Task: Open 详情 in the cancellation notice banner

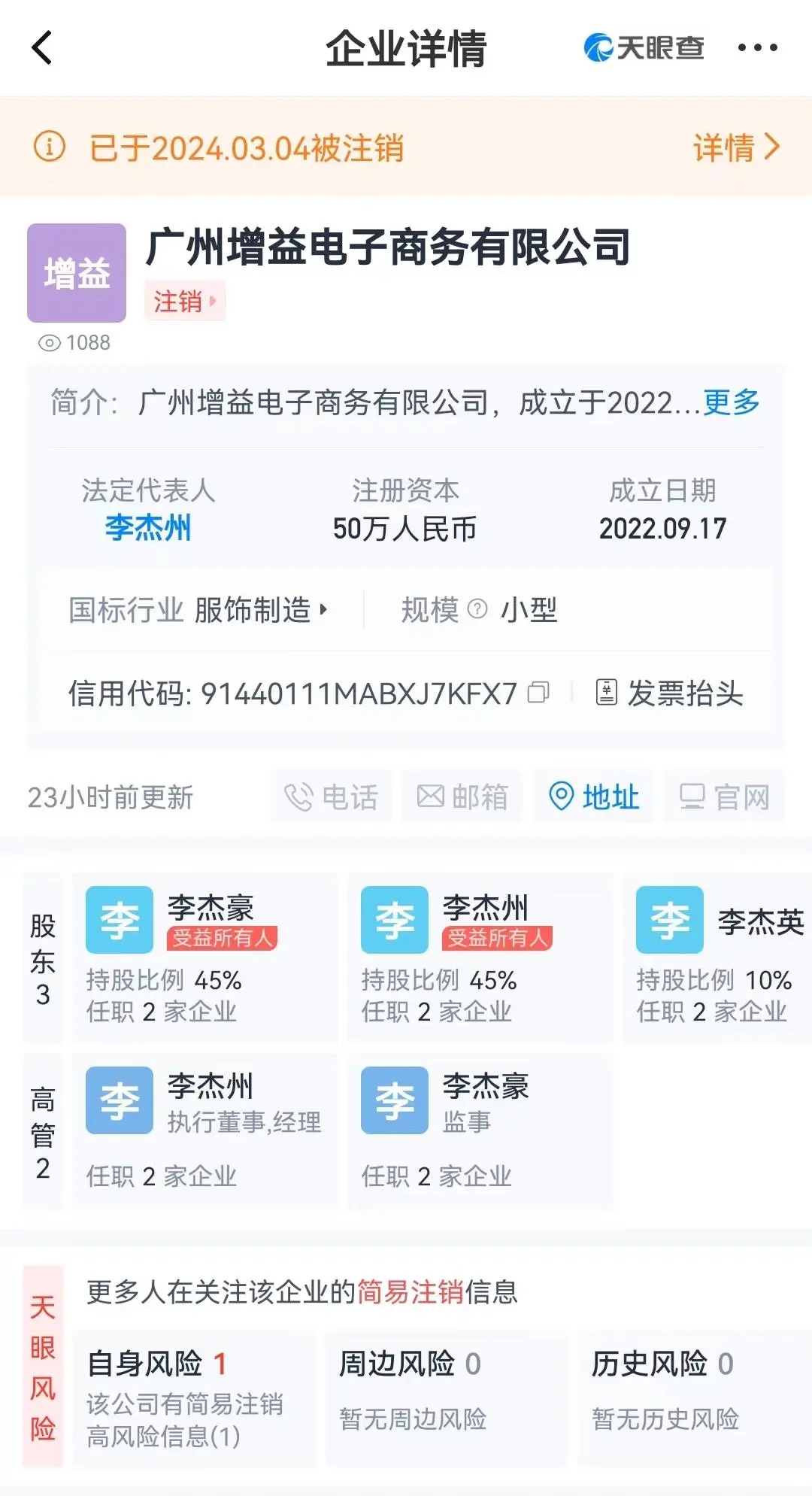Action: 736,147
